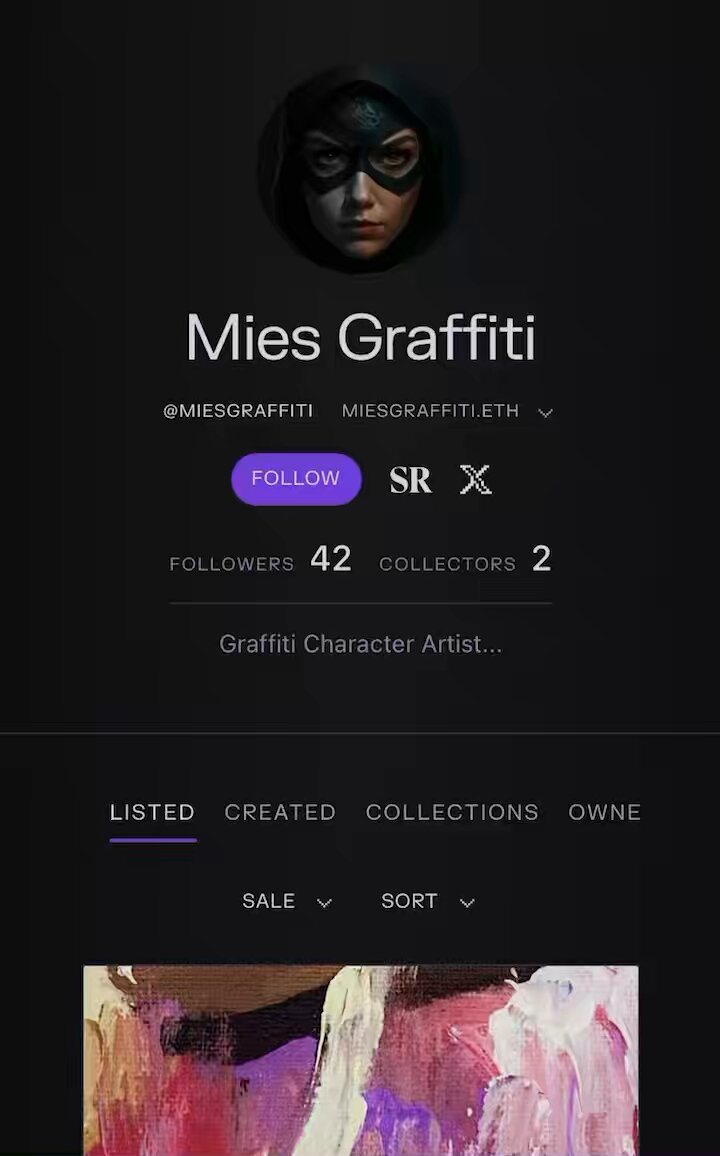Open the listed painting artwork
Screen dimensions: 720x1156
pyautogui.click(x=360, y=1060)
